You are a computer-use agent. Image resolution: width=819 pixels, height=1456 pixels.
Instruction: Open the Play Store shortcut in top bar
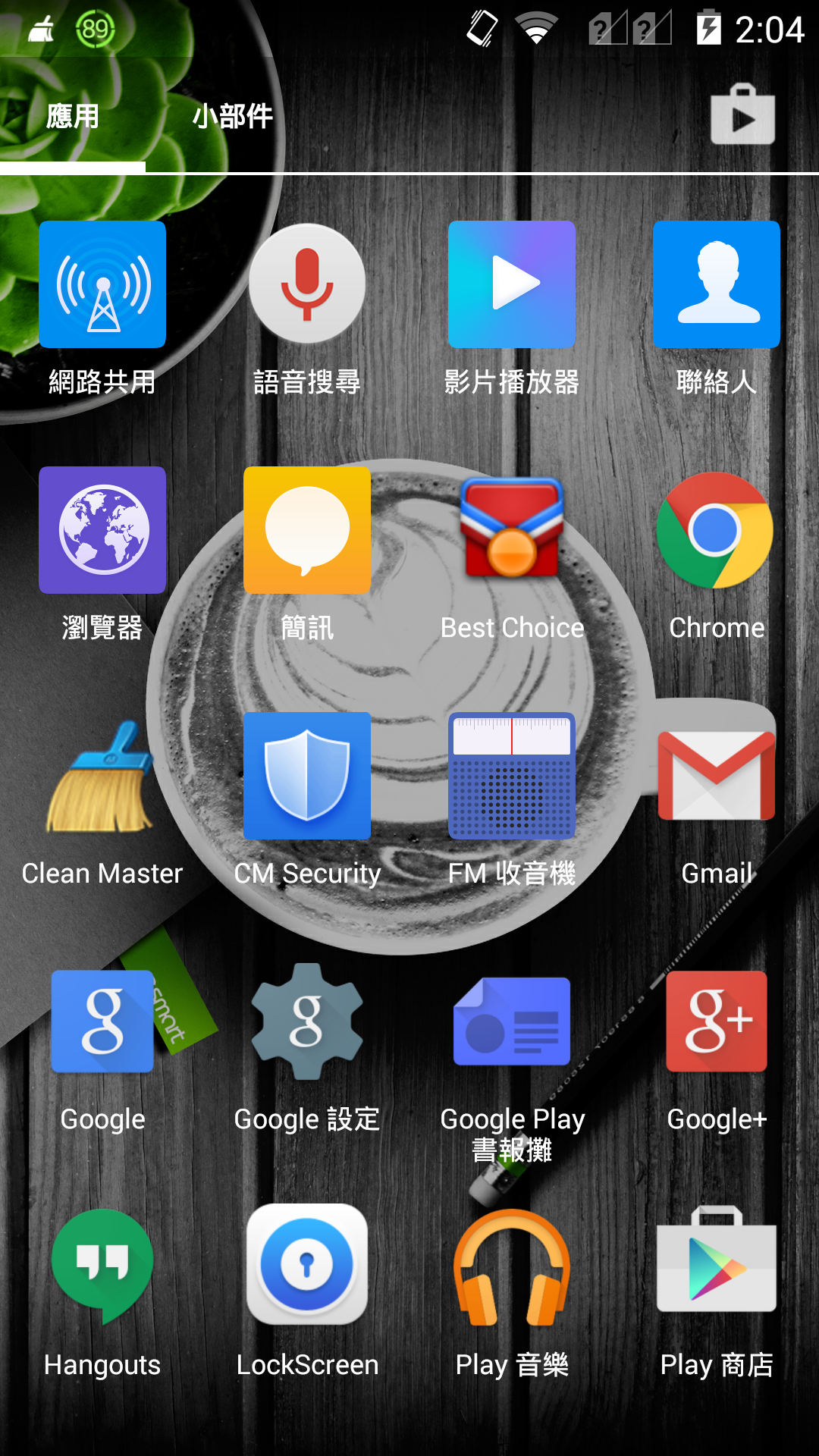click(742, 115)
